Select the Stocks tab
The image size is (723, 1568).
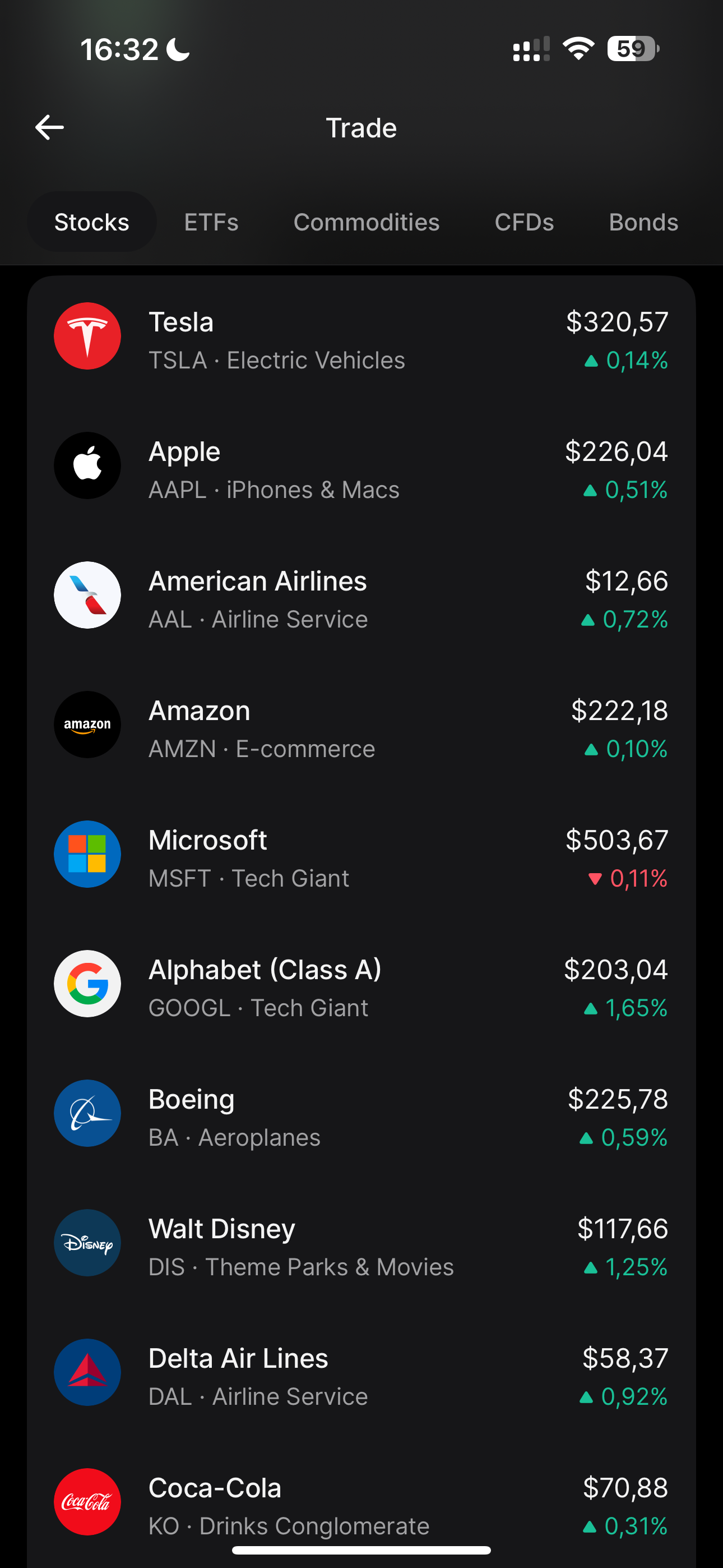point(92,222)
